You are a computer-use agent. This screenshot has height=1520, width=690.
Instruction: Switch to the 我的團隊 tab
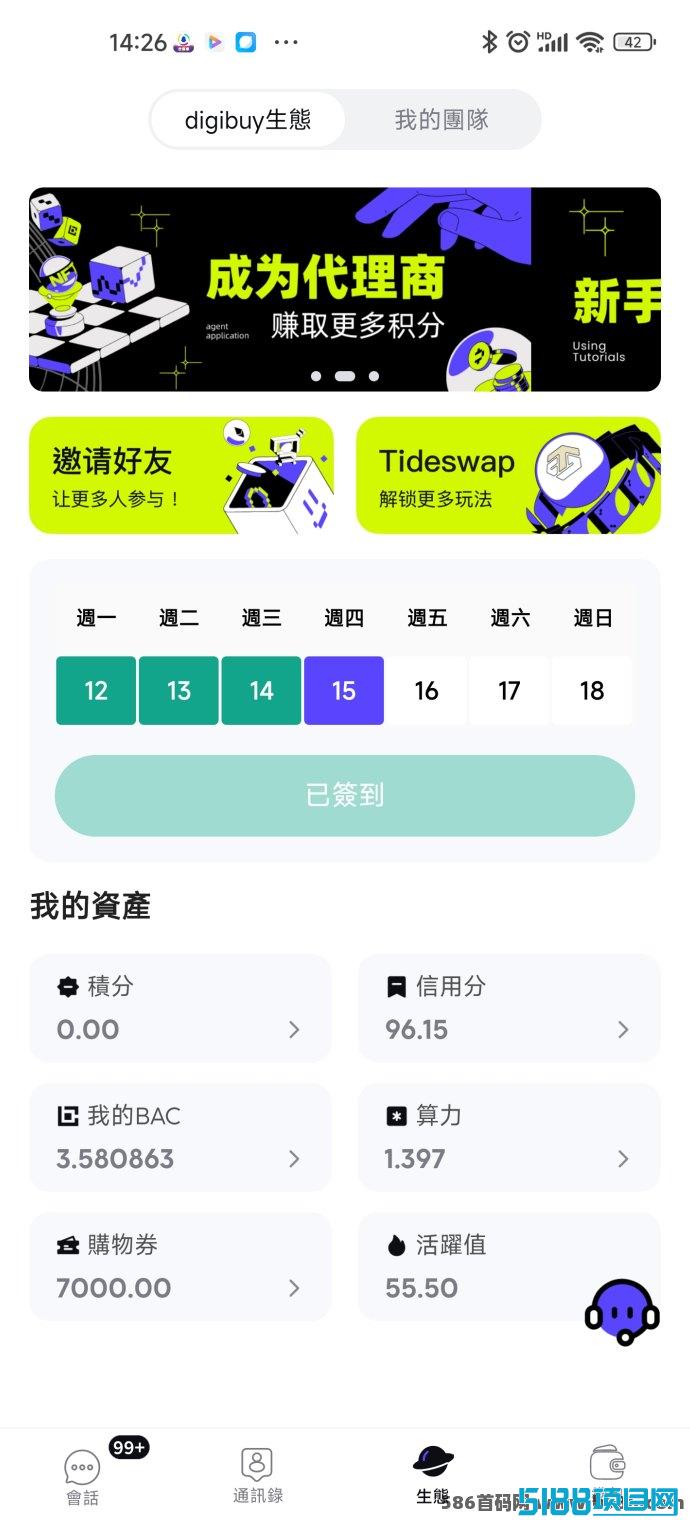click(441, 120)
